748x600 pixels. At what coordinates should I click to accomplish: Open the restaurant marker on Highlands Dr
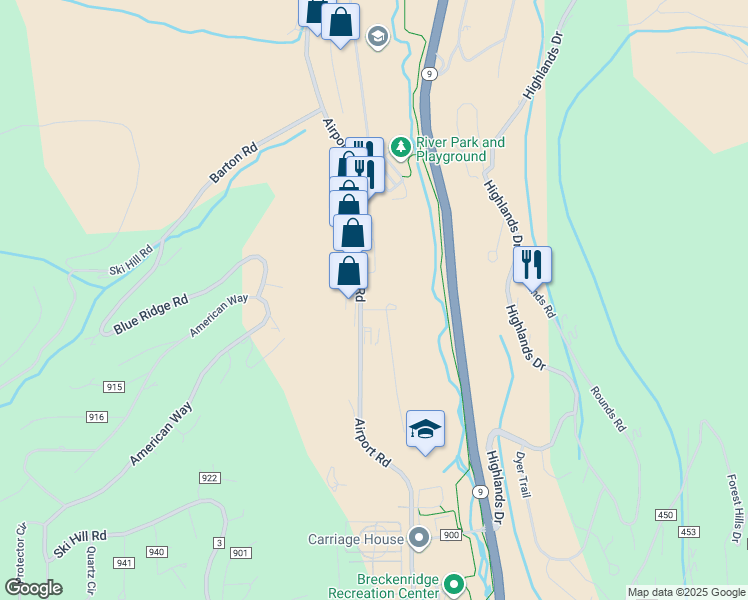(532, 265)
